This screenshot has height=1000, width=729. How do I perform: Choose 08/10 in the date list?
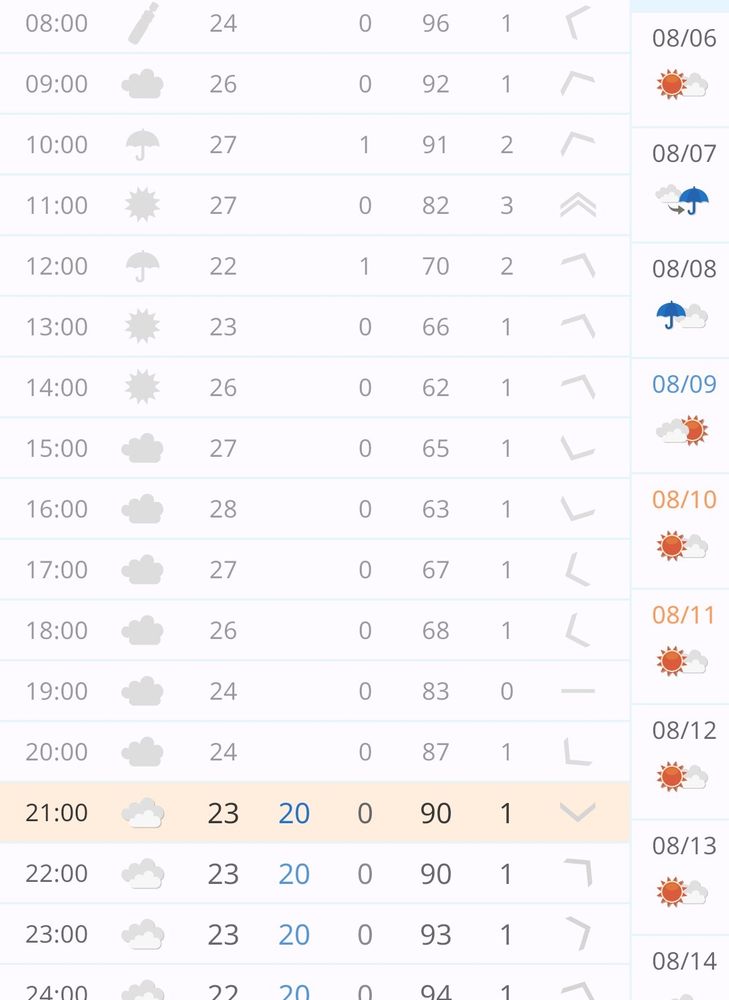pos(684,524)
